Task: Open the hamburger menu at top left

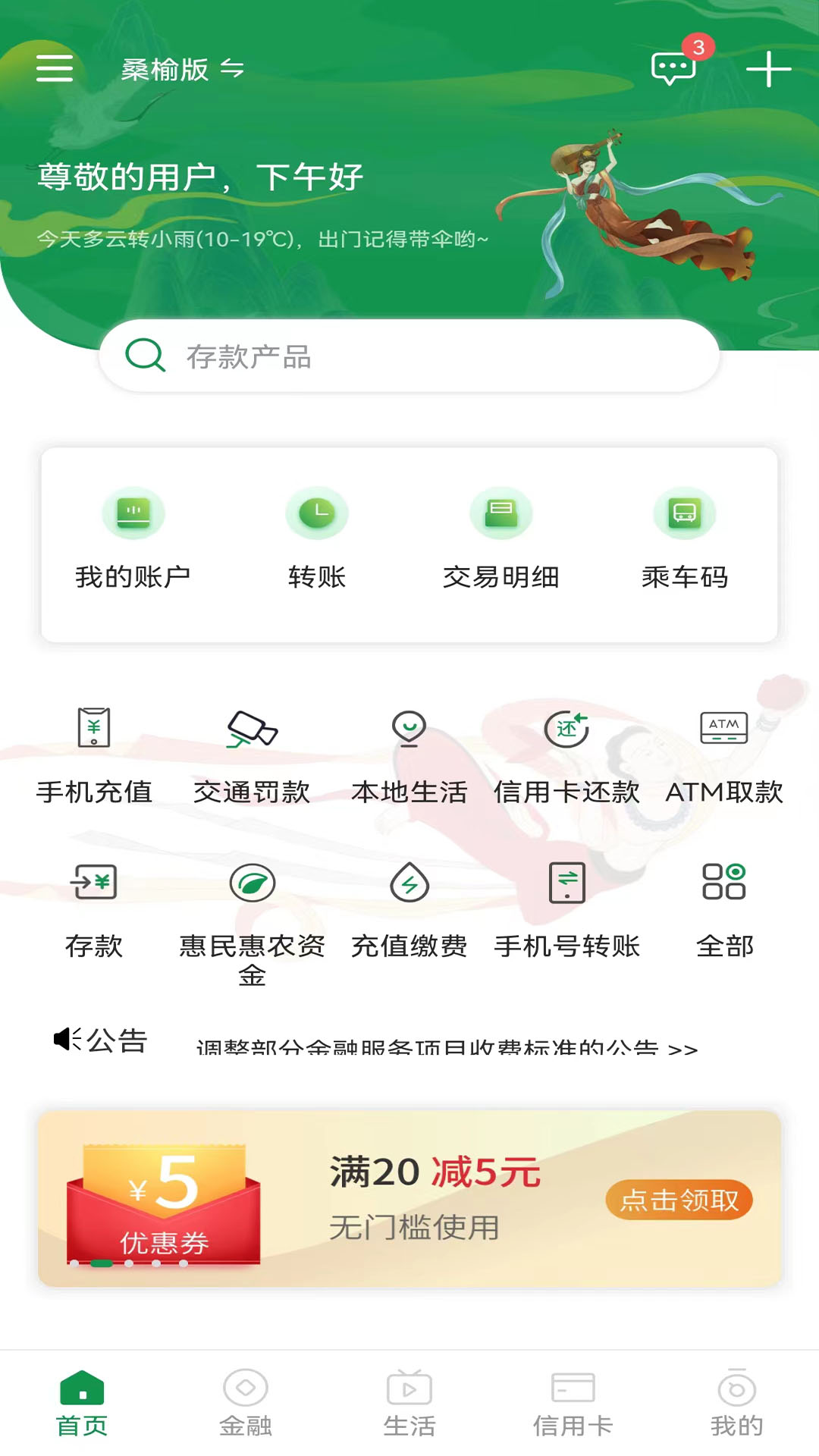Action: (x=52, y=68)
